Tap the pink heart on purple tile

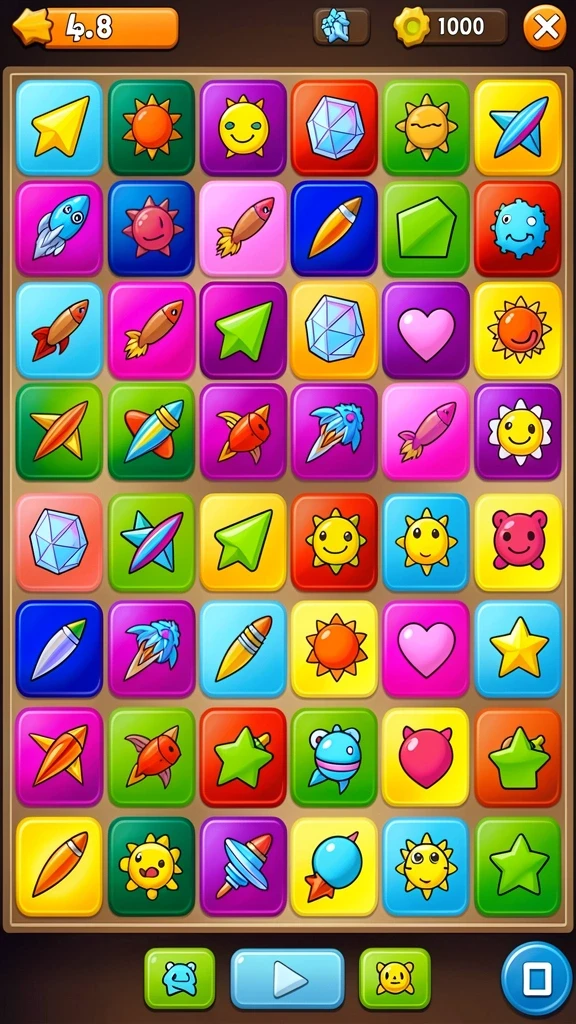coord(426,330)
